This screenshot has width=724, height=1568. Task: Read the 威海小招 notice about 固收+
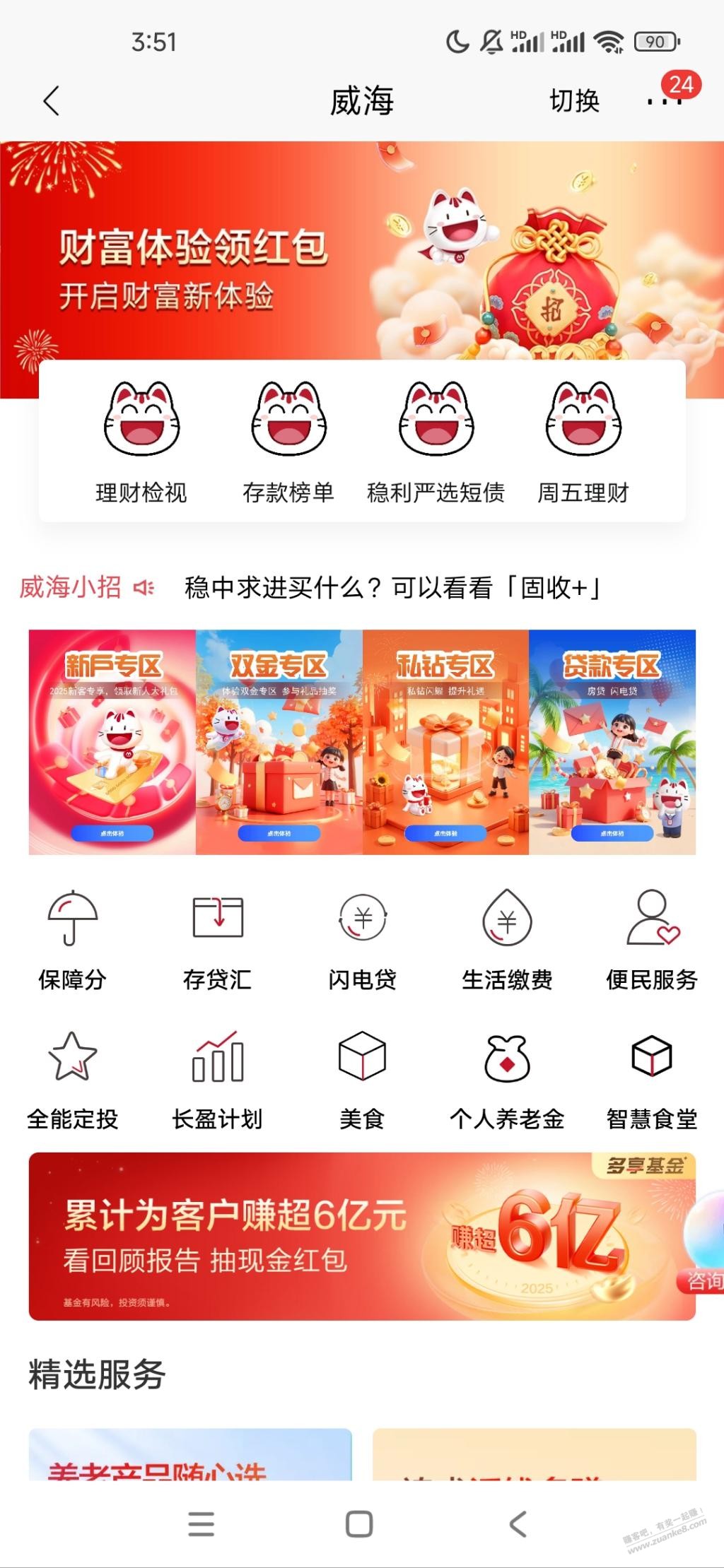click(392, 587)
